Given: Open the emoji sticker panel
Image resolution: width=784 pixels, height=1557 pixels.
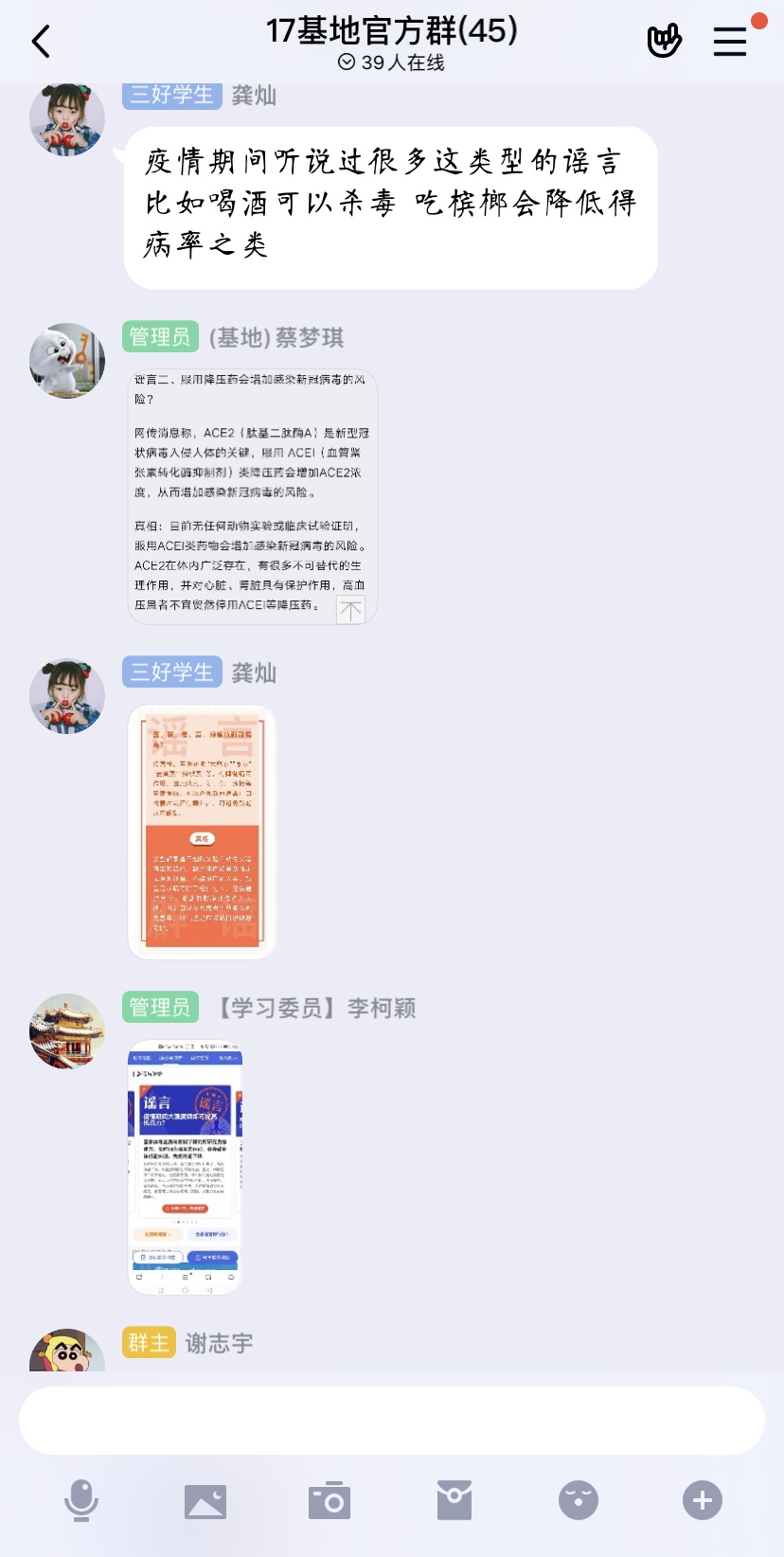Looking at the screenshot, I should click(579, 1500).
